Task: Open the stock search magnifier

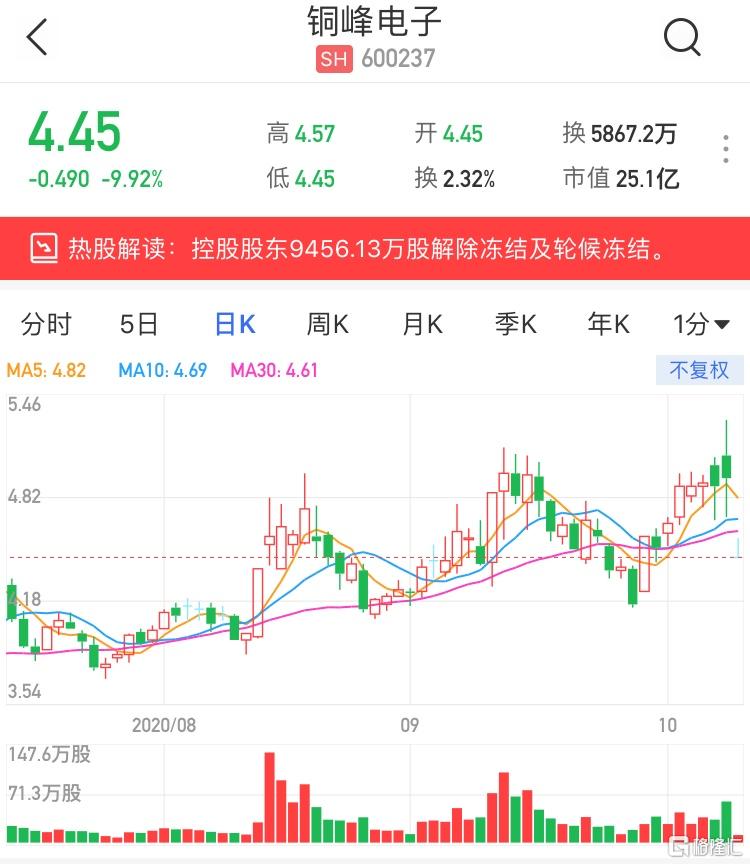Action: click(x=683, y=37)
